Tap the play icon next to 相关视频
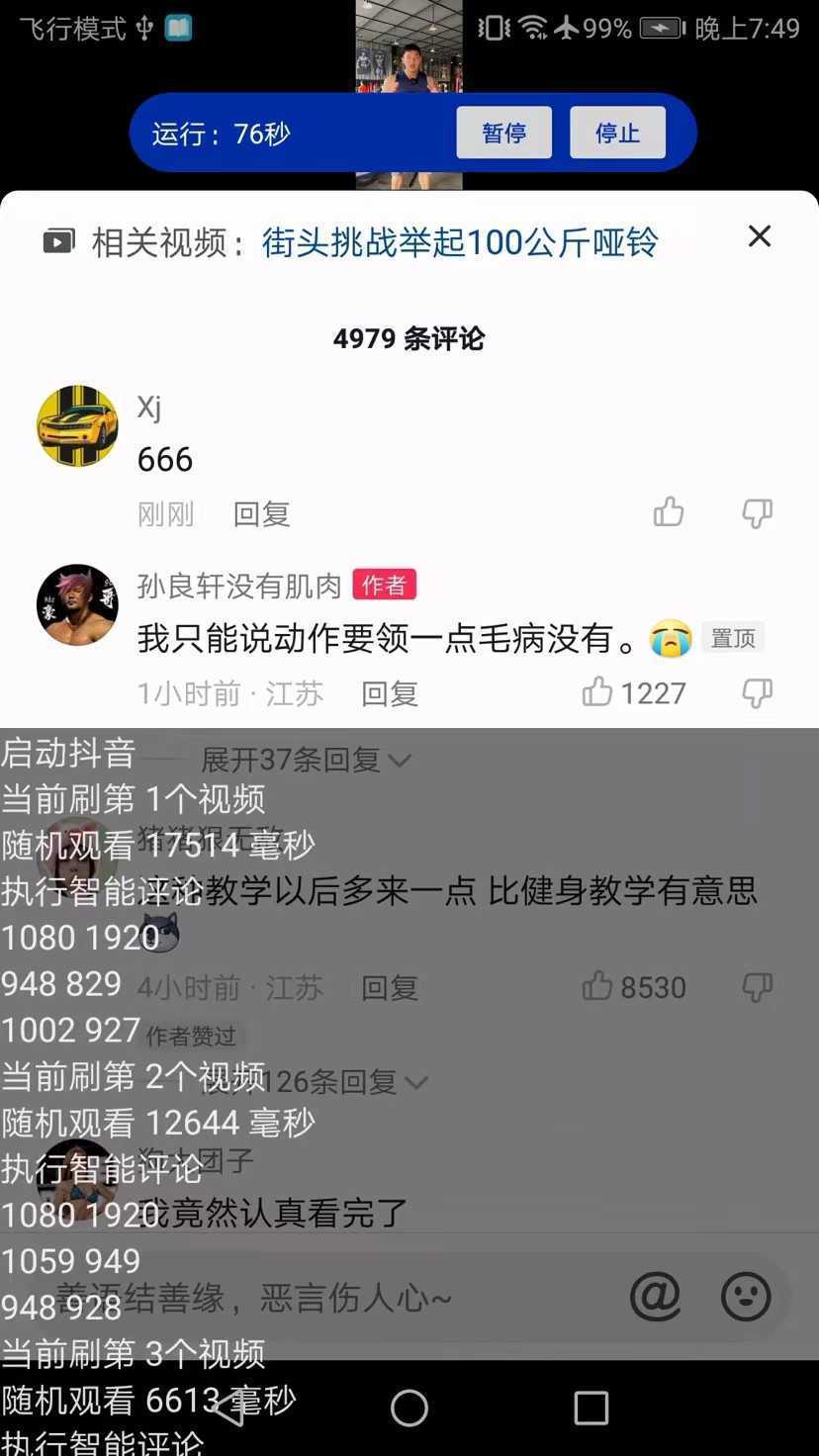 [x=57, y=240]
